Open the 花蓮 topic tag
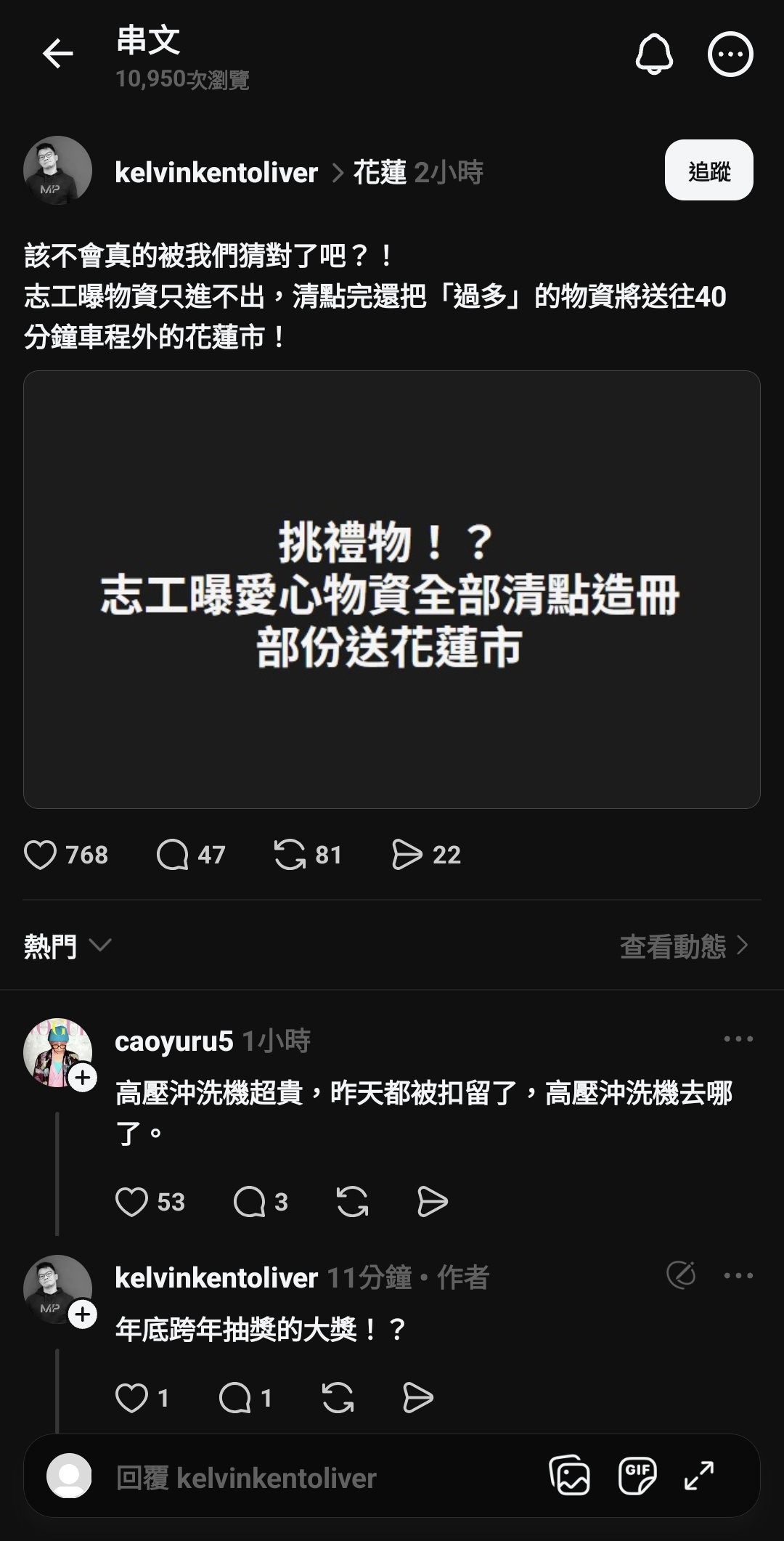The width and height of the screenshot is (784, 1541). tap(380, 173)
